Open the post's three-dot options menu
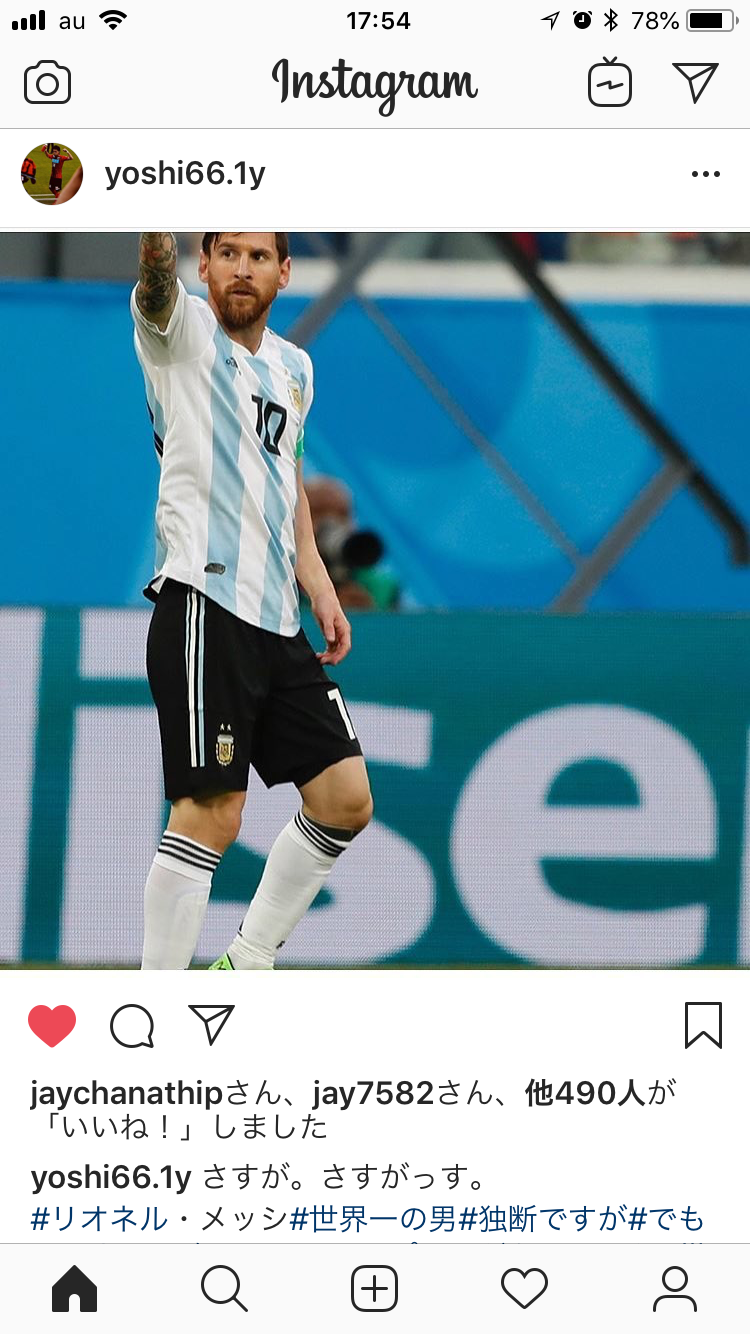The image size is (750, 1334). click(x=705, y=175)
